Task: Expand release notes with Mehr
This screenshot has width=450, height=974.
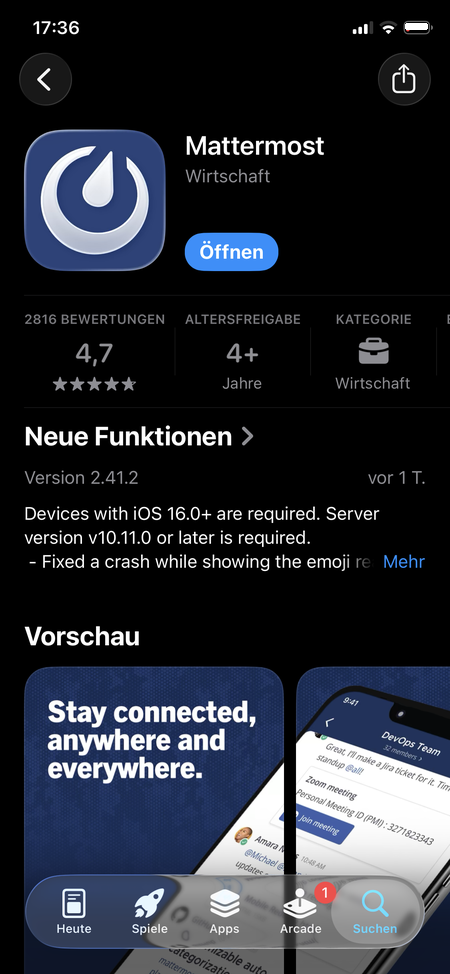Action: pos(403,562)
